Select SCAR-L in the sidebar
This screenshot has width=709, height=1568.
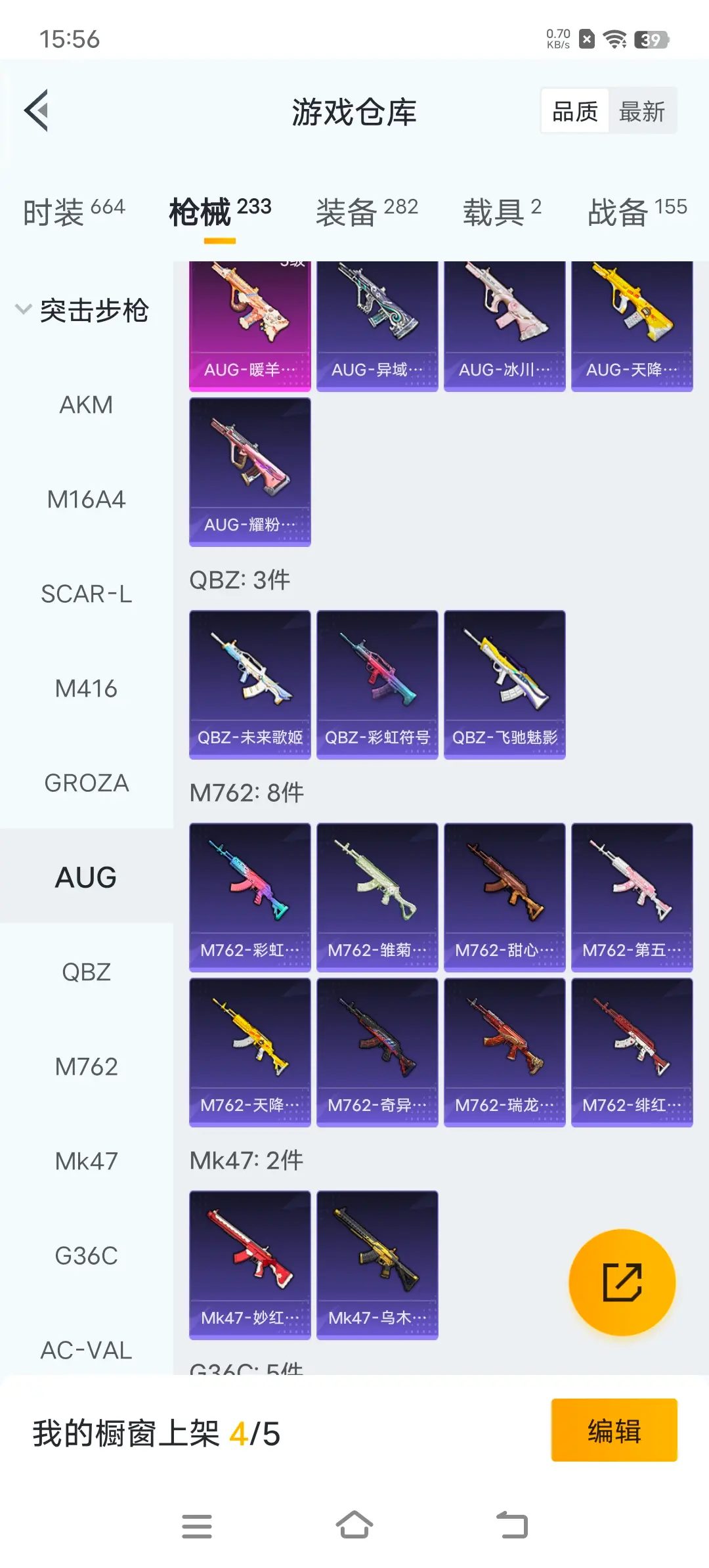[x=86, y=594]
